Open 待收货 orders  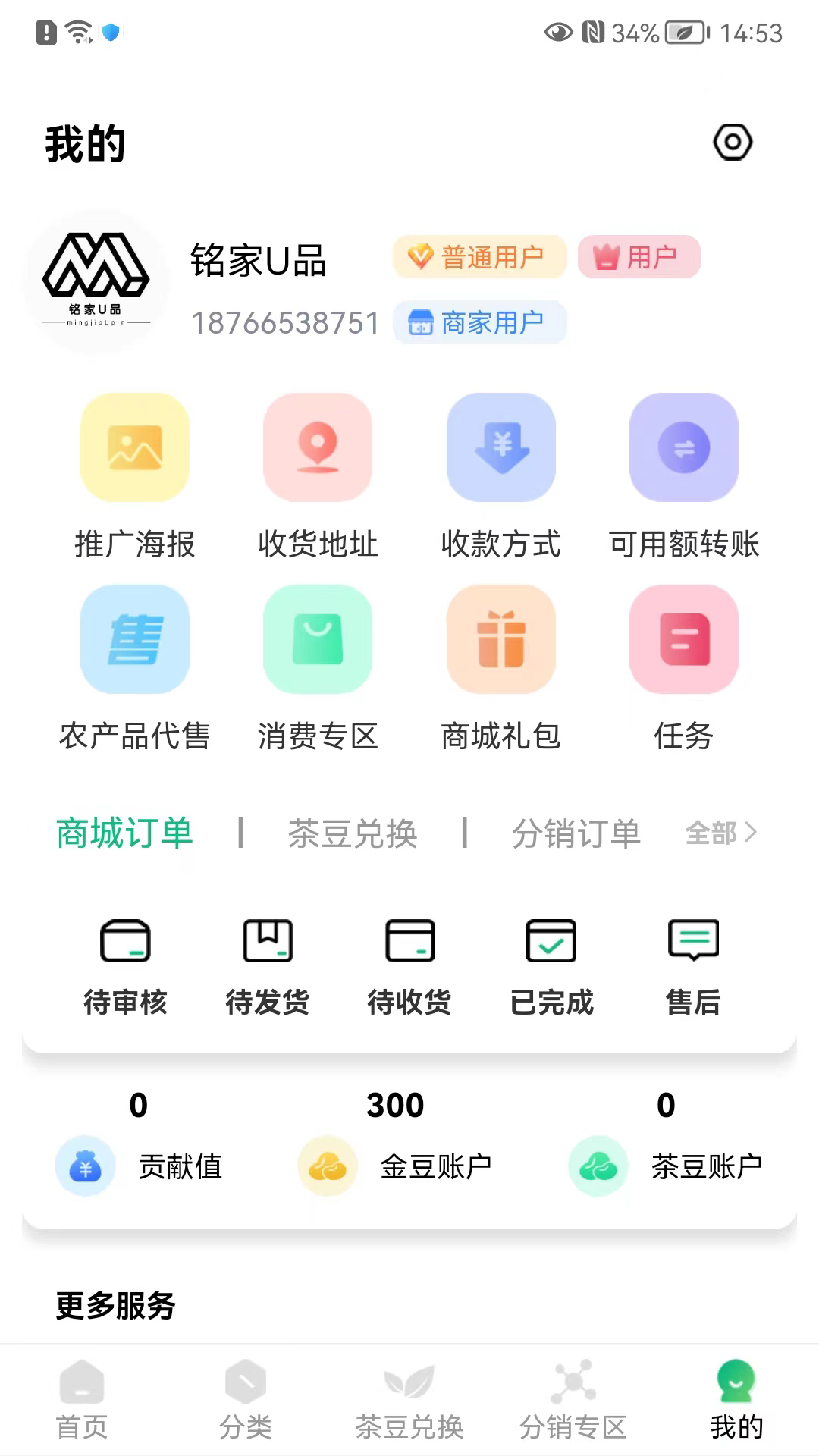click(x=409, y=968)
